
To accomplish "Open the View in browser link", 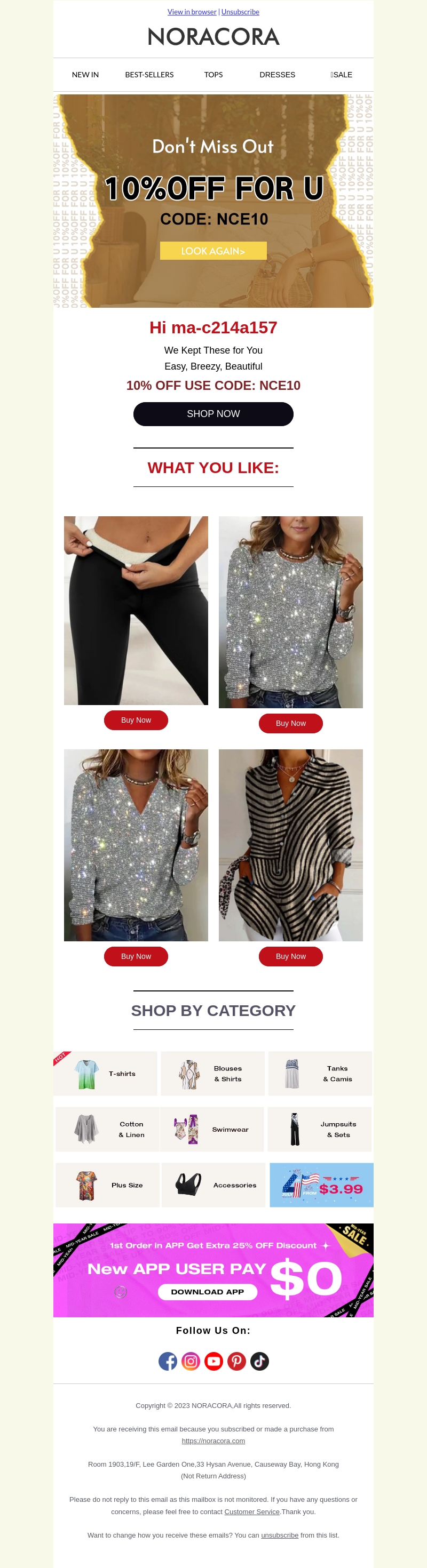I will [x=192, y=12].
